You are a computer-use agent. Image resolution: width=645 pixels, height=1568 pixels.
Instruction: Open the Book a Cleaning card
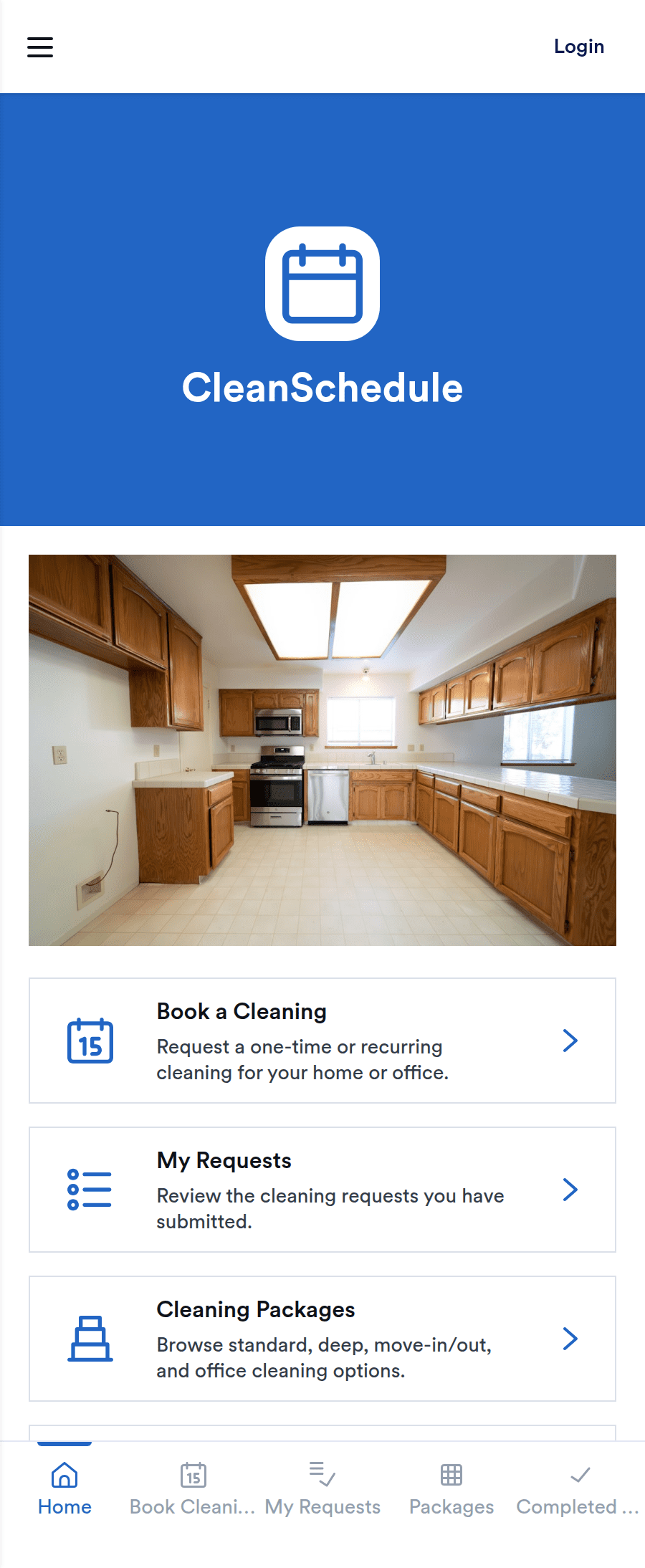pyautogui.click(x=322, y=1040)
